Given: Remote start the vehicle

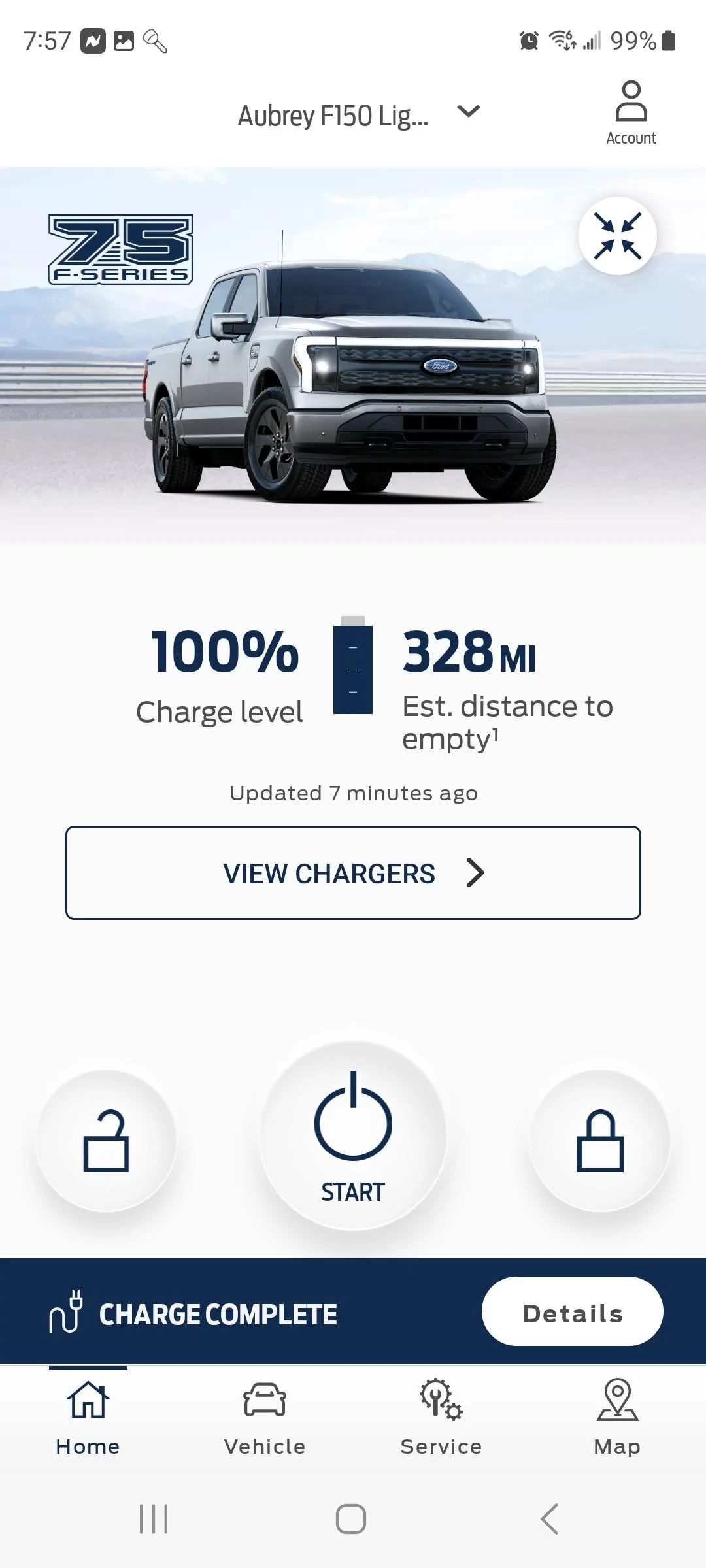Looking at the screenshot, I should pos(353,1135).
